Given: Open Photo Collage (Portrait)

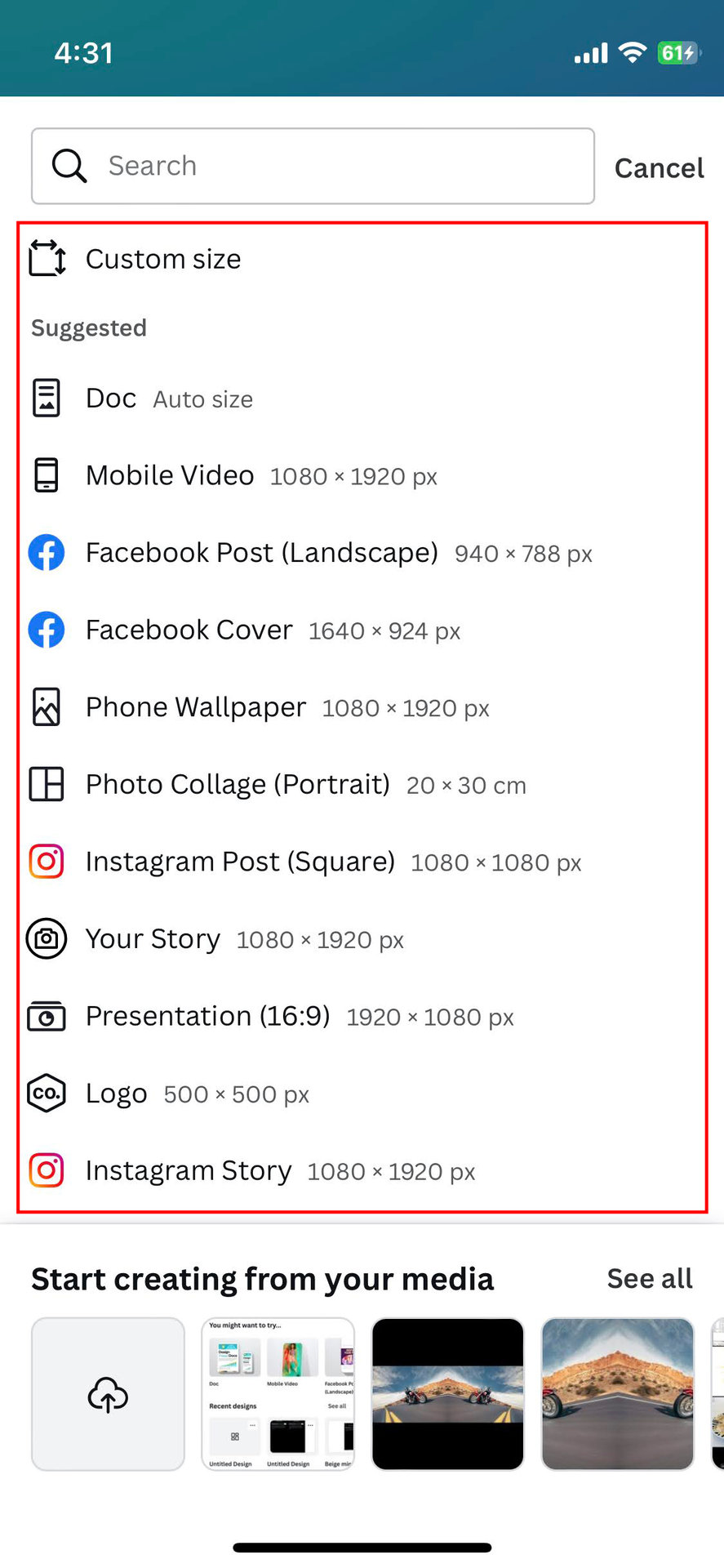Looking at the screenshot, I should coord(238,785).
